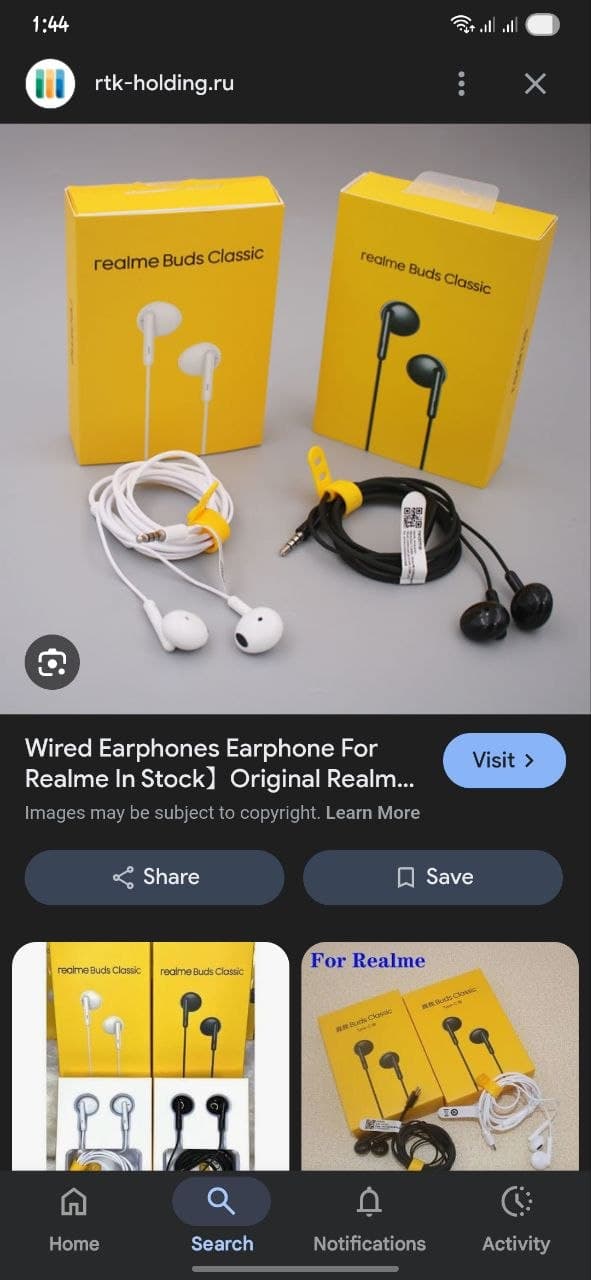
Task: Open the Learn More copyright link
Action: (373, 813)
